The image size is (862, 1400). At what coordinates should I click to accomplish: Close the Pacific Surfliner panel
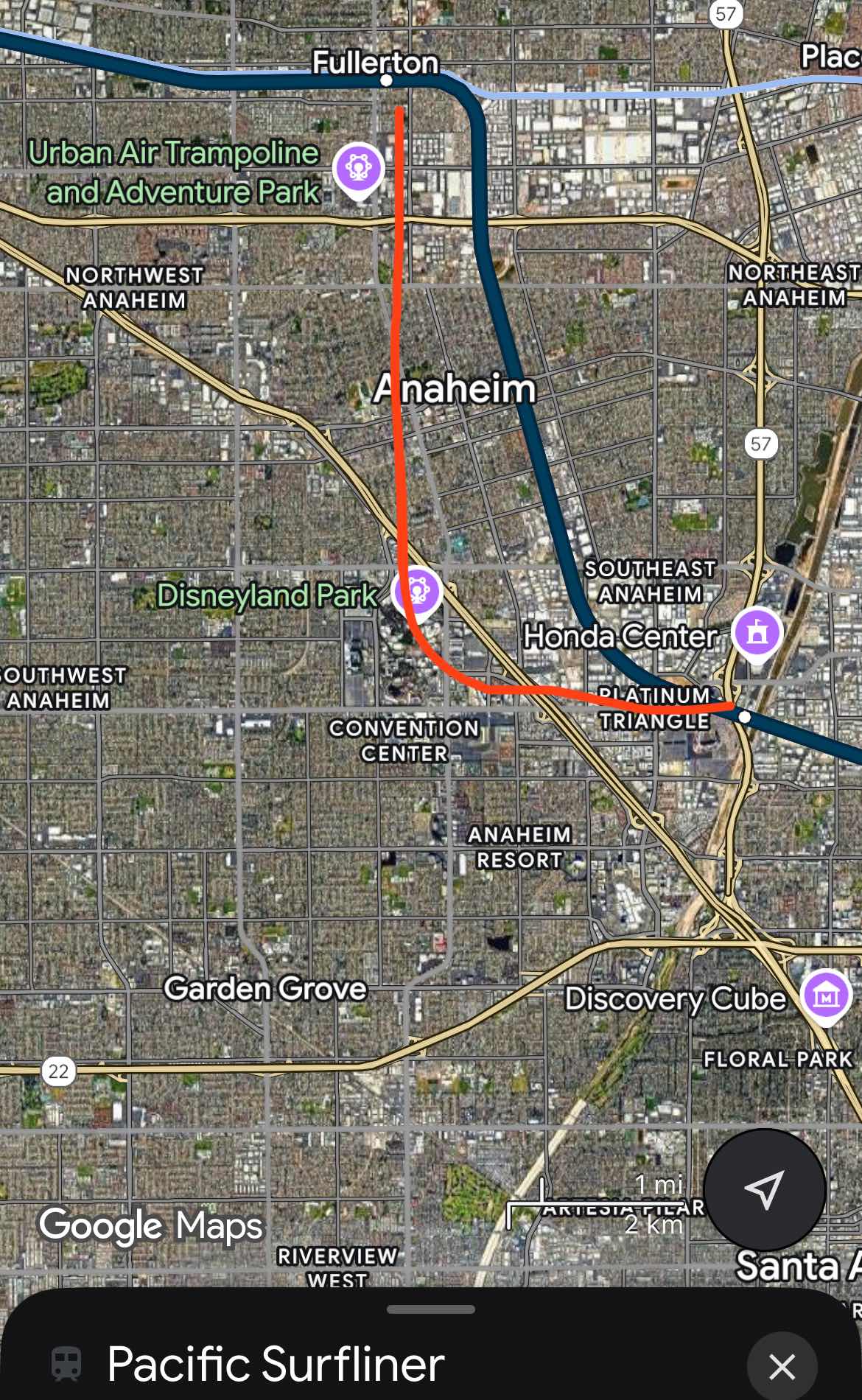click(782, 1366)
